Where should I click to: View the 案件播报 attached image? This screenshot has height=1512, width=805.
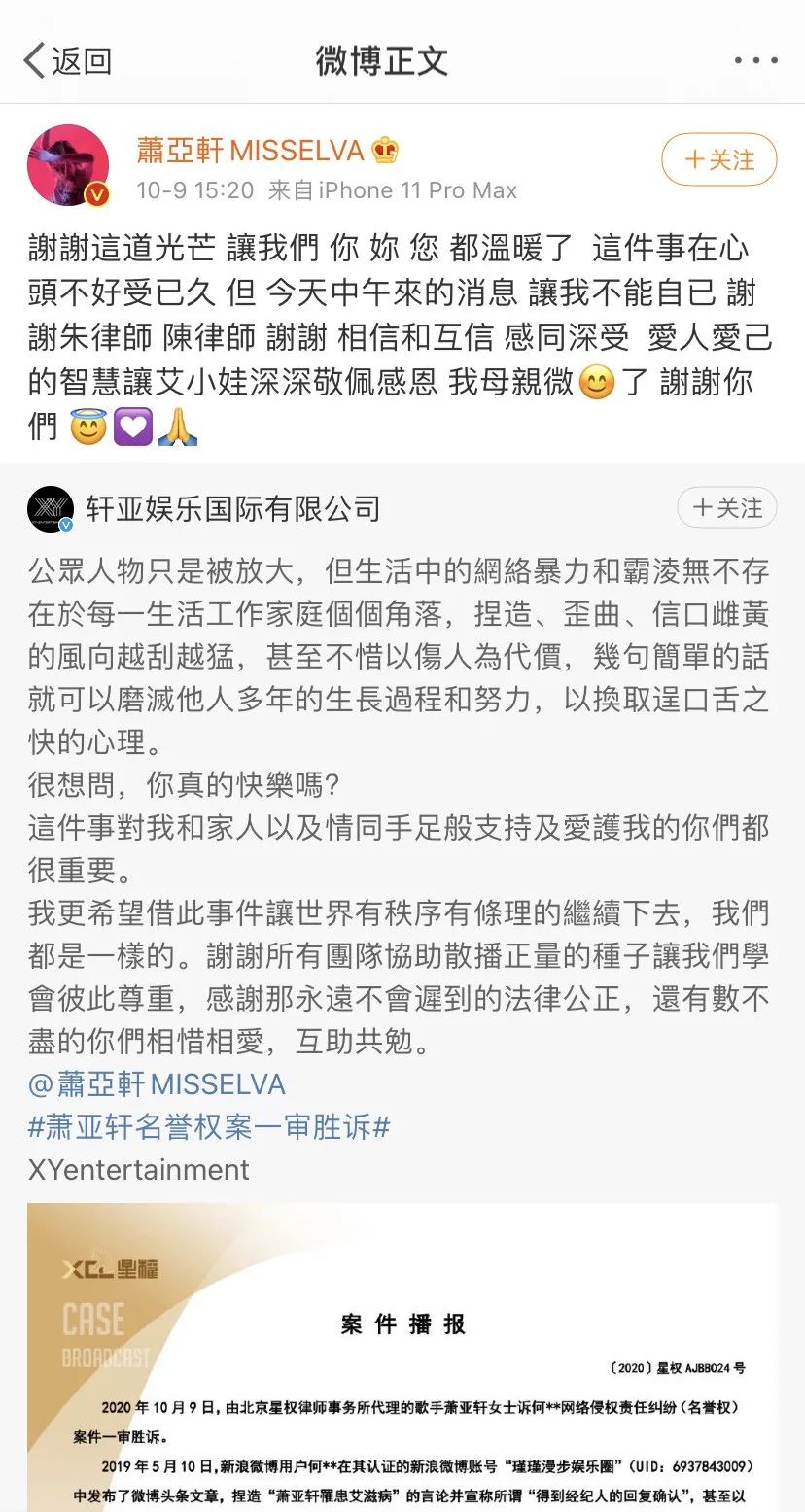402,1357
